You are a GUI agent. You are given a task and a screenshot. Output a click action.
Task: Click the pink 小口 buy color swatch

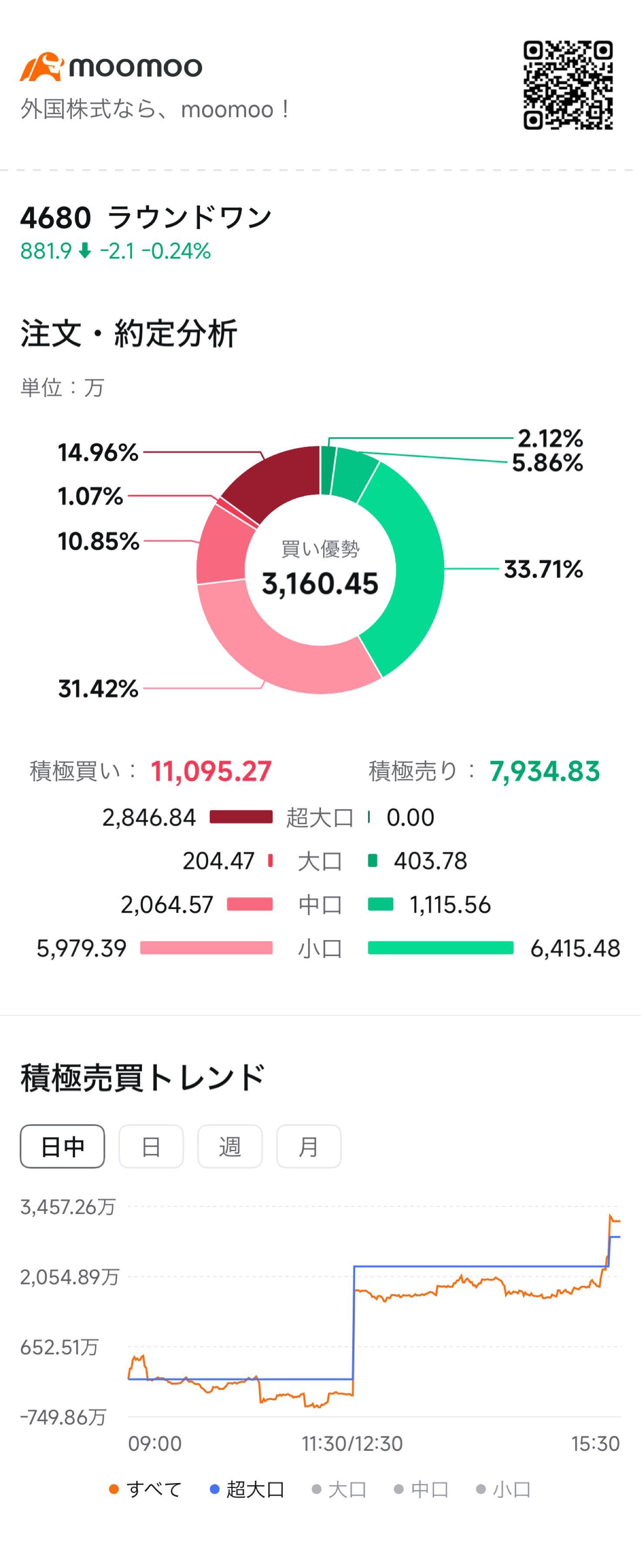click(207, 948)
